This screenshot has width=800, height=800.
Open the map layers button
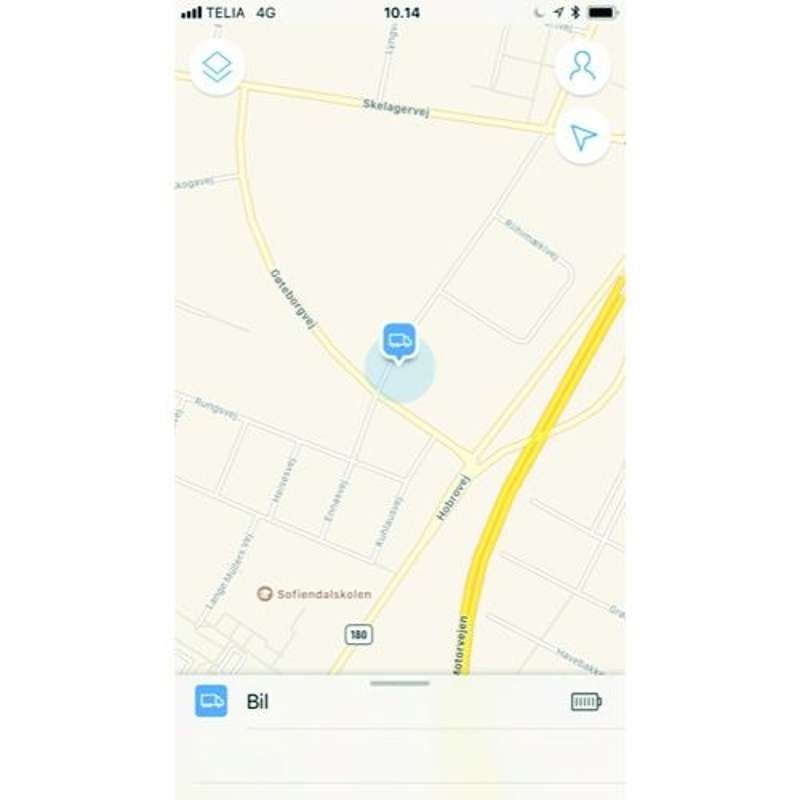(x=217, y=68)
